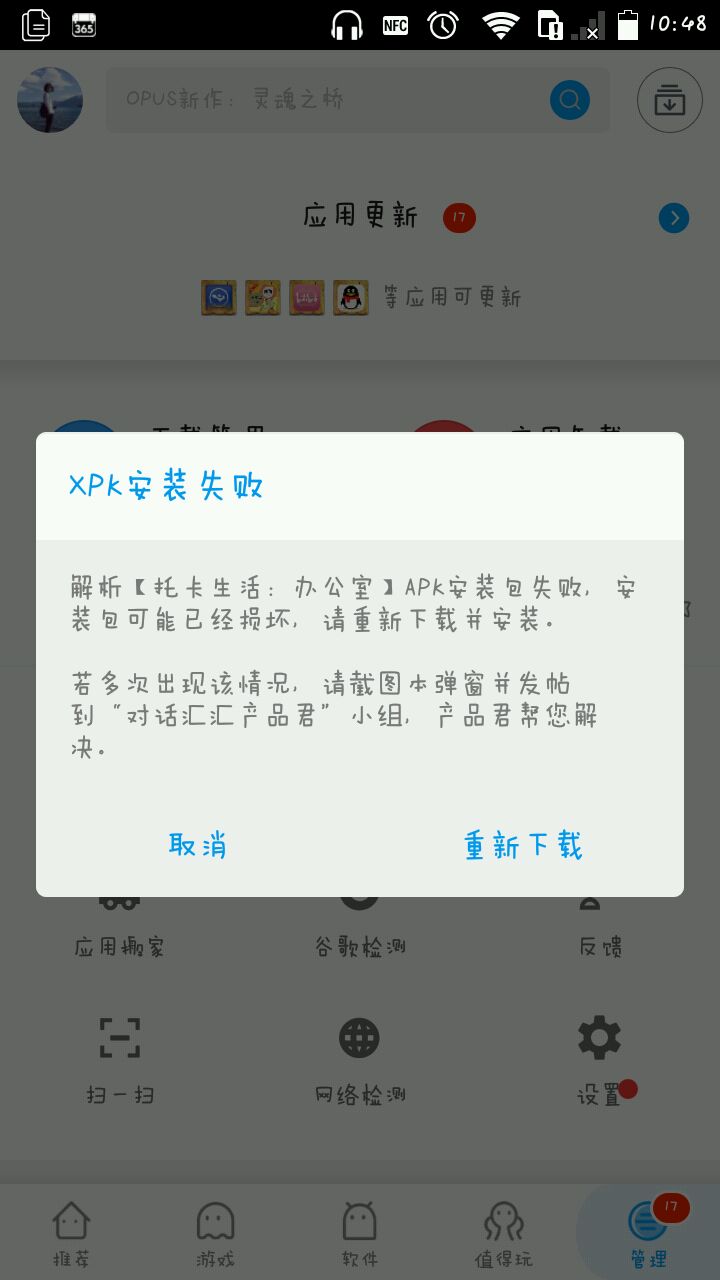The width and height of the screenshot is (720, 1280).
Task: Tap 重新下载 to download again
Action: pyautogui.click(x=523, y=845)
